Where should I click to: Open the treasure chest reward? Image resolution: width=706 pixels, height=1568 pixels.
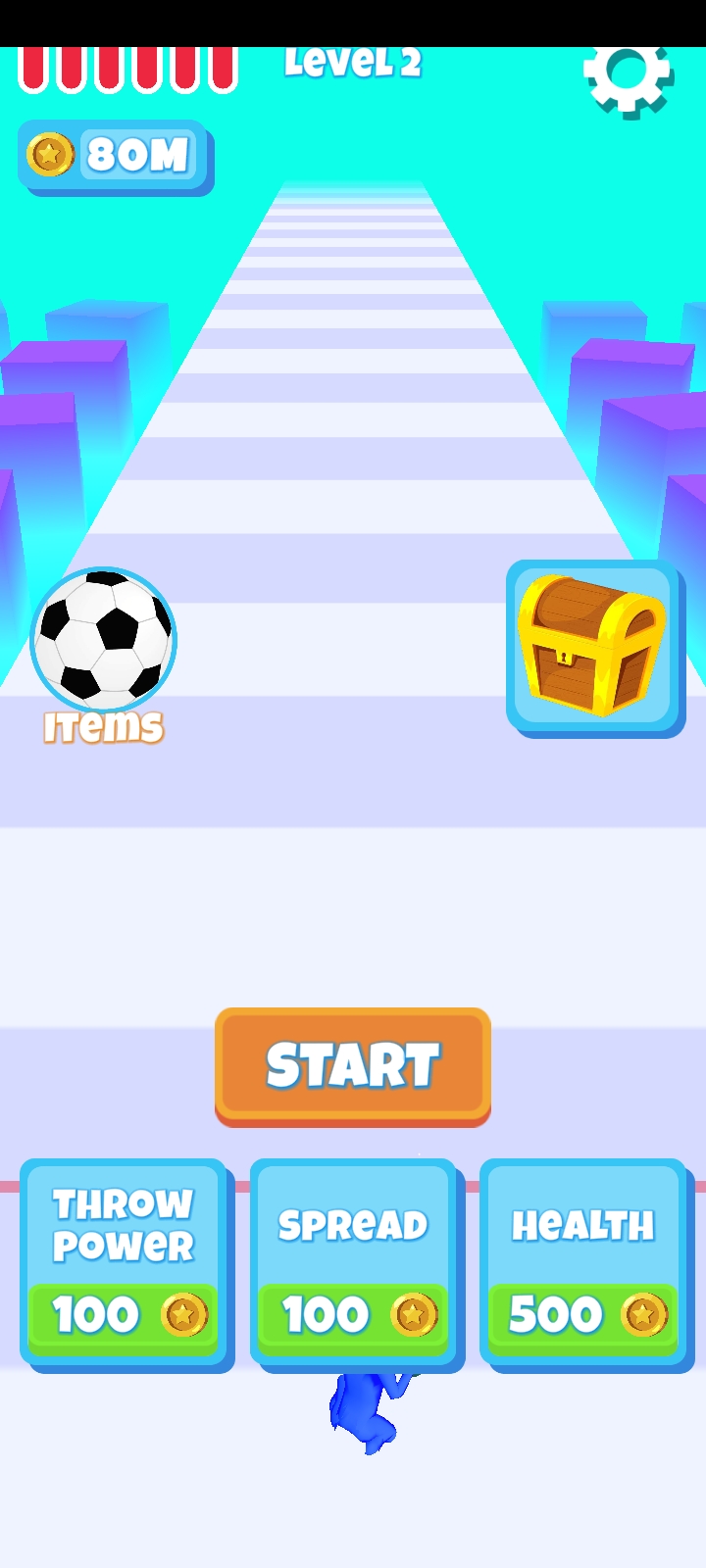tap(593, 647)
